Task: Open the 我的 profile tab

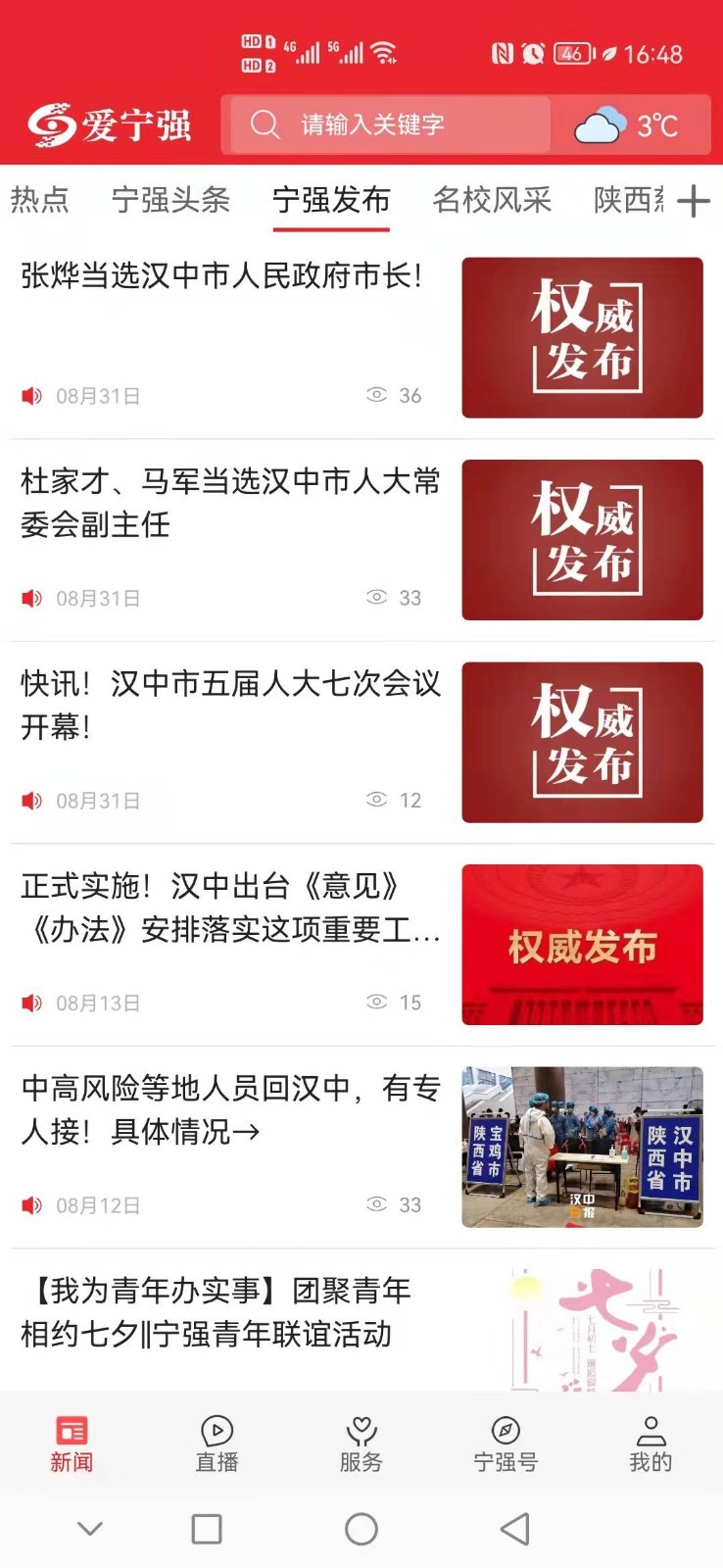Action: [651, 1444]
